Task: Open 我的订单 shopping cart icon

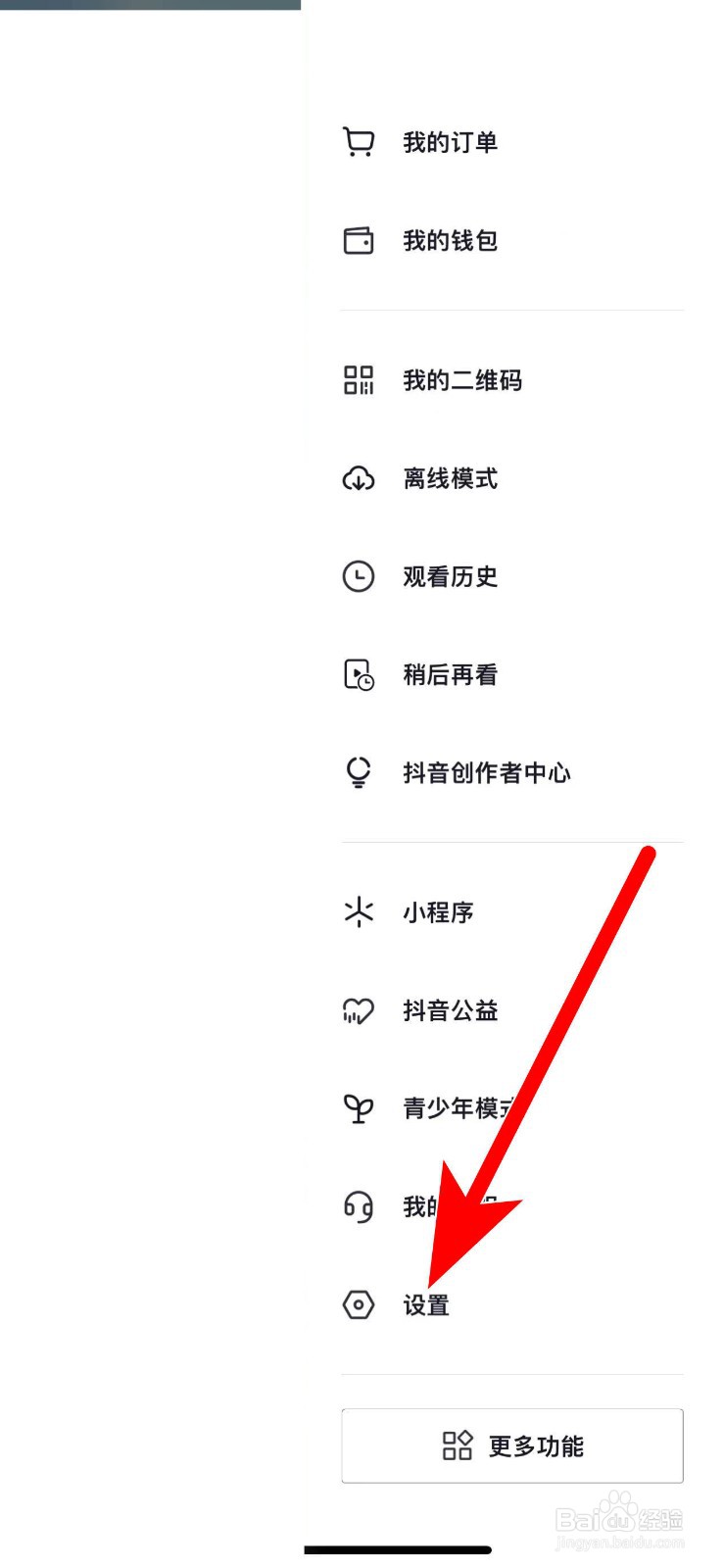Action: [359, 141]
